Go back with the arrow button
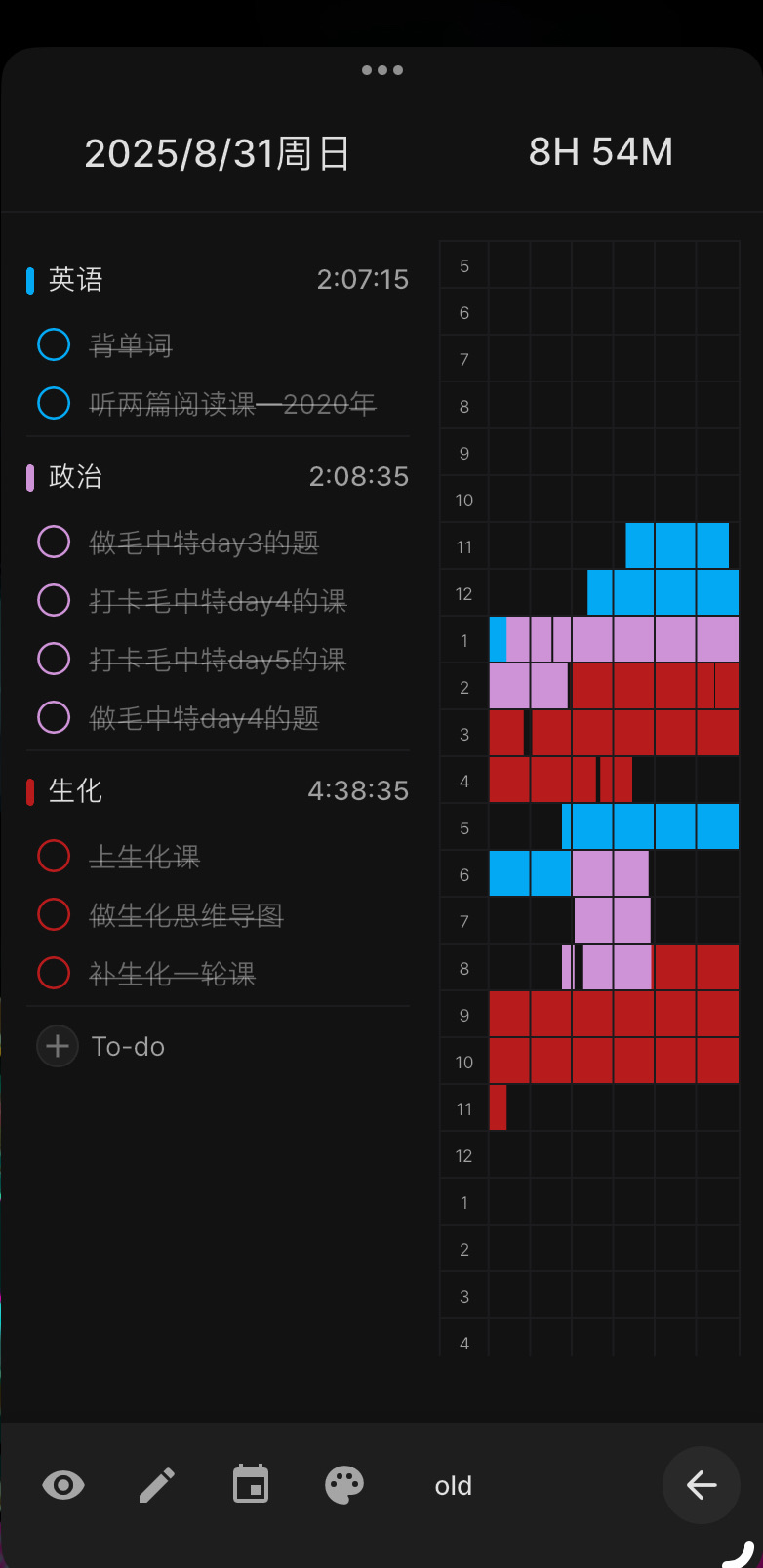 pos(701,1485)
